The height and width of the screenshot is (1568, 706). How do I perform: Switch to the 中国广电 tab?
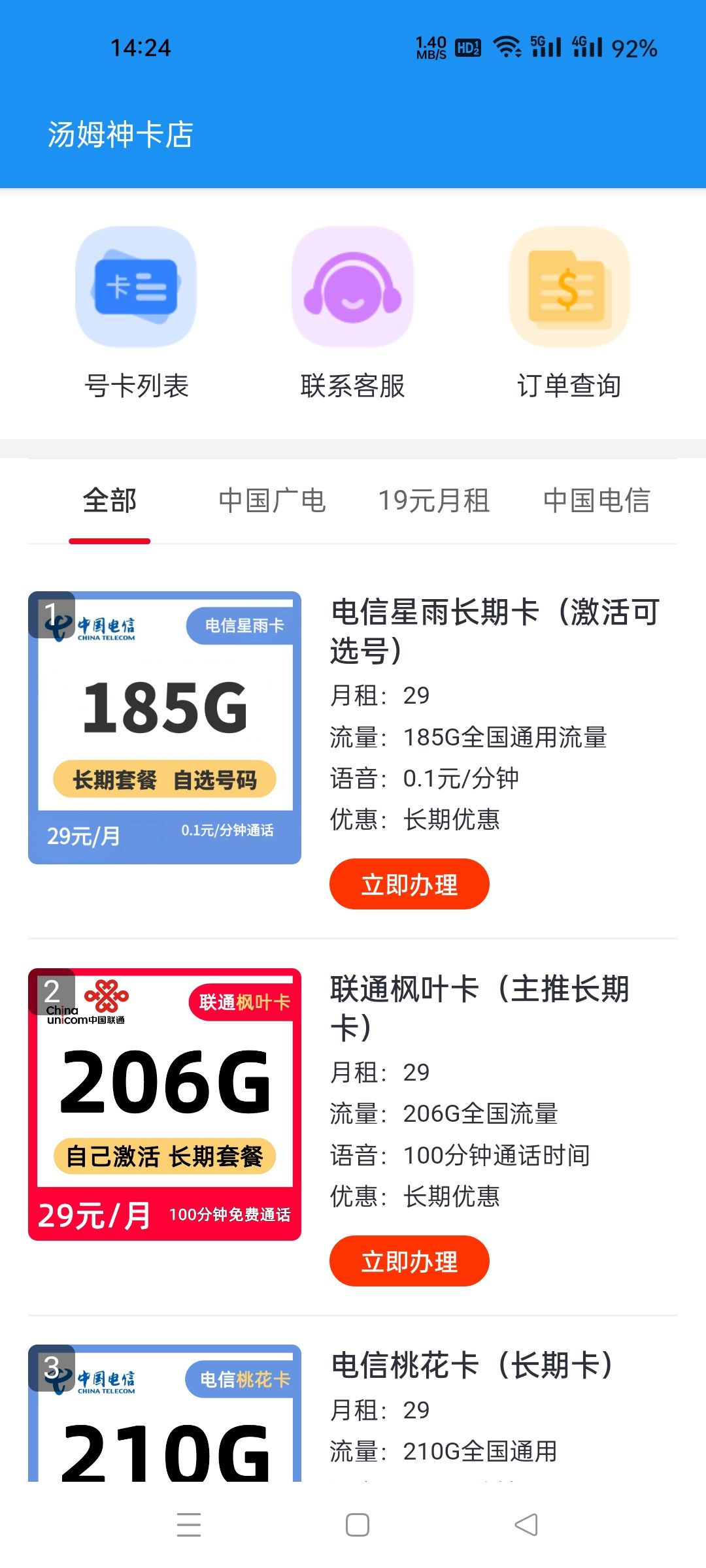[272, 501]
